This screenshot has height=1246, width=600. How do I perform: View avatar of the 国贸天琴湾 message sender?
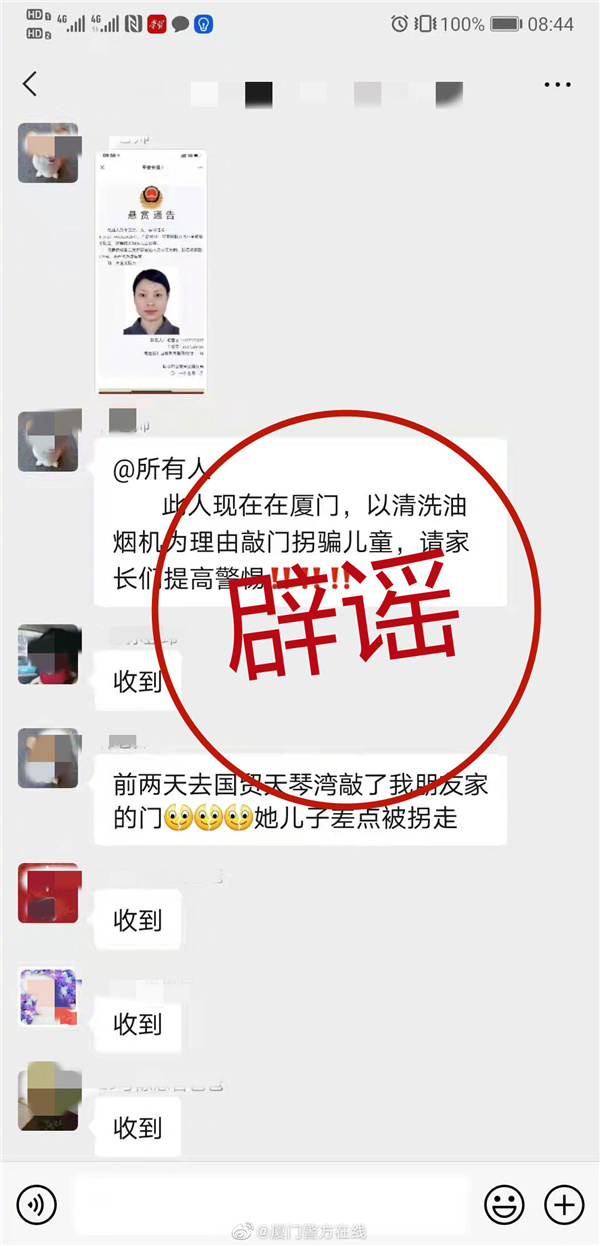coord(49,758)
